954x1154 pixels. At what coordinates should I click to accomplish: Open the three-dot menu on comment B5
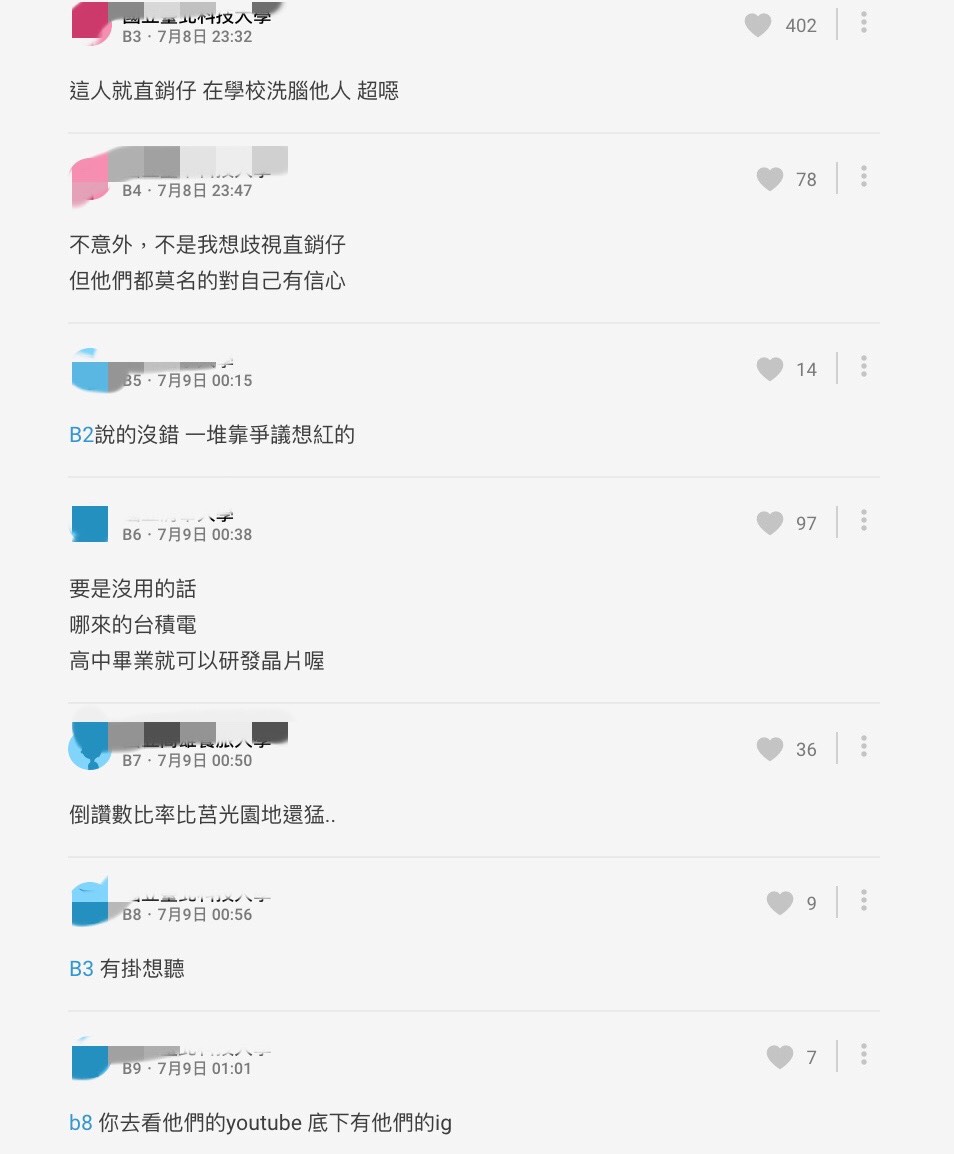pyautogui.click(x=863, y=367)
